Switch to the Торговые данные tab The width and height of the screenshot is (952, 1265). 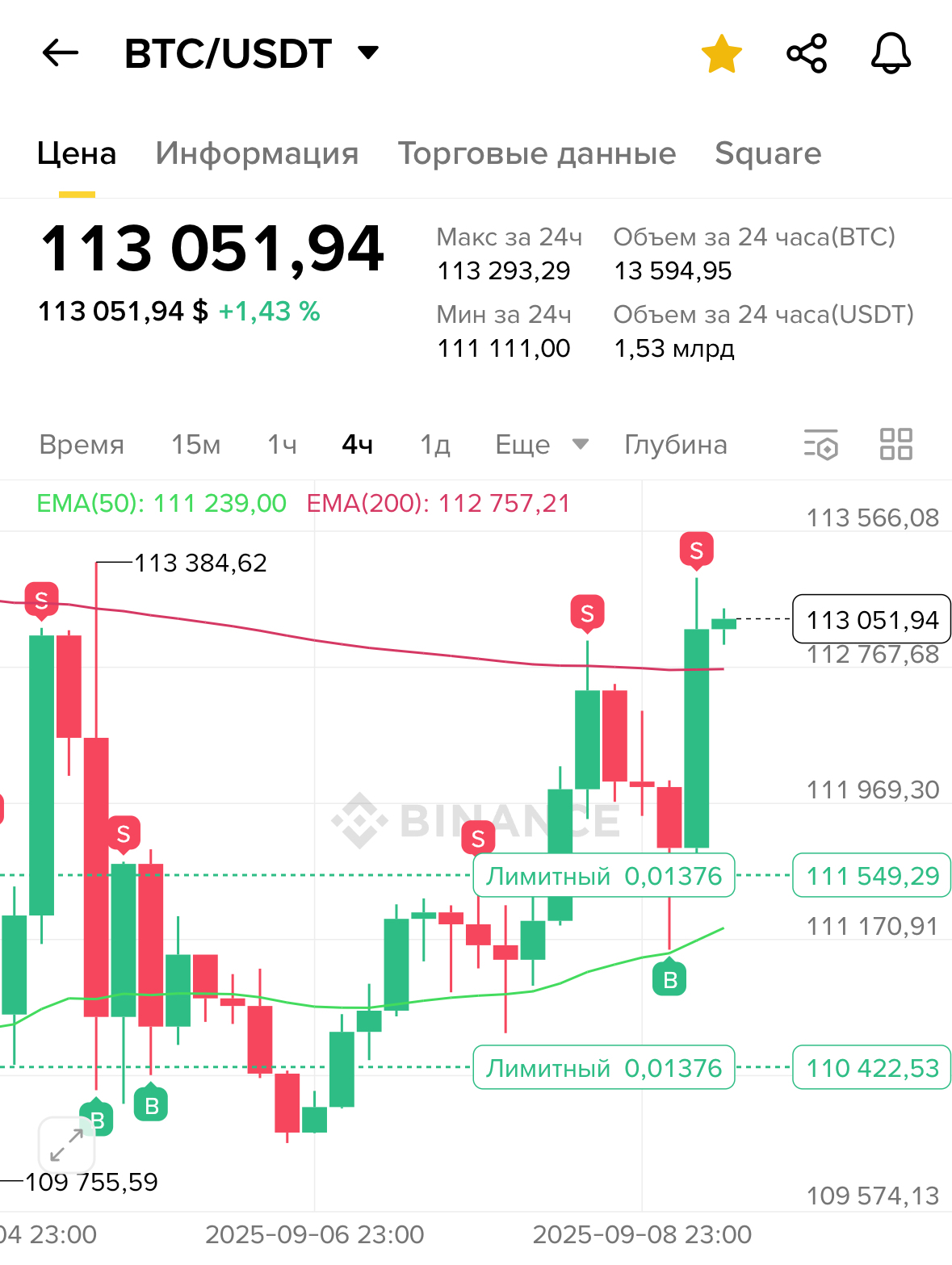[x=536, y=153]
